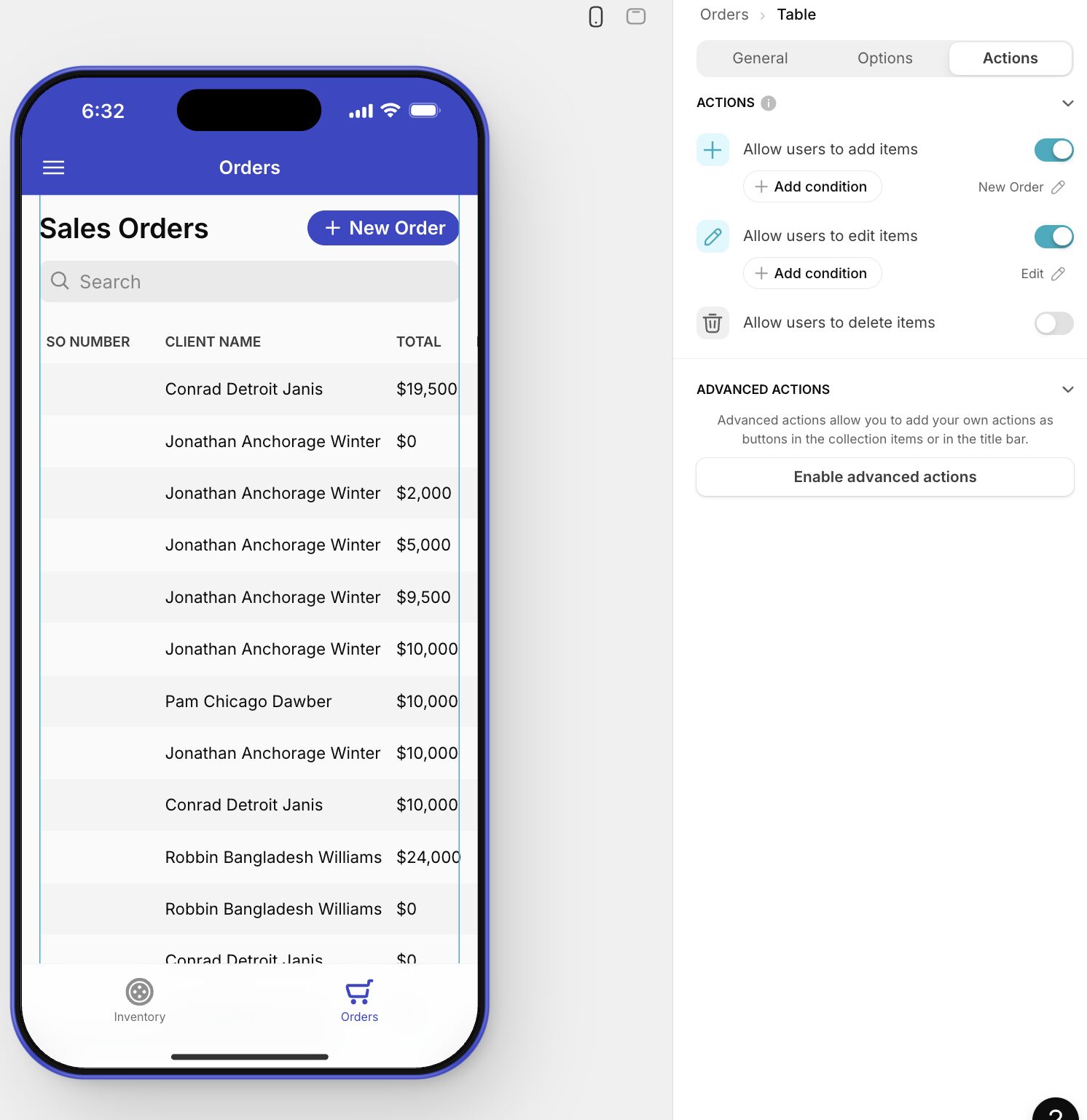Tap the Search field in Sales Orders

(x=249, y=282)
